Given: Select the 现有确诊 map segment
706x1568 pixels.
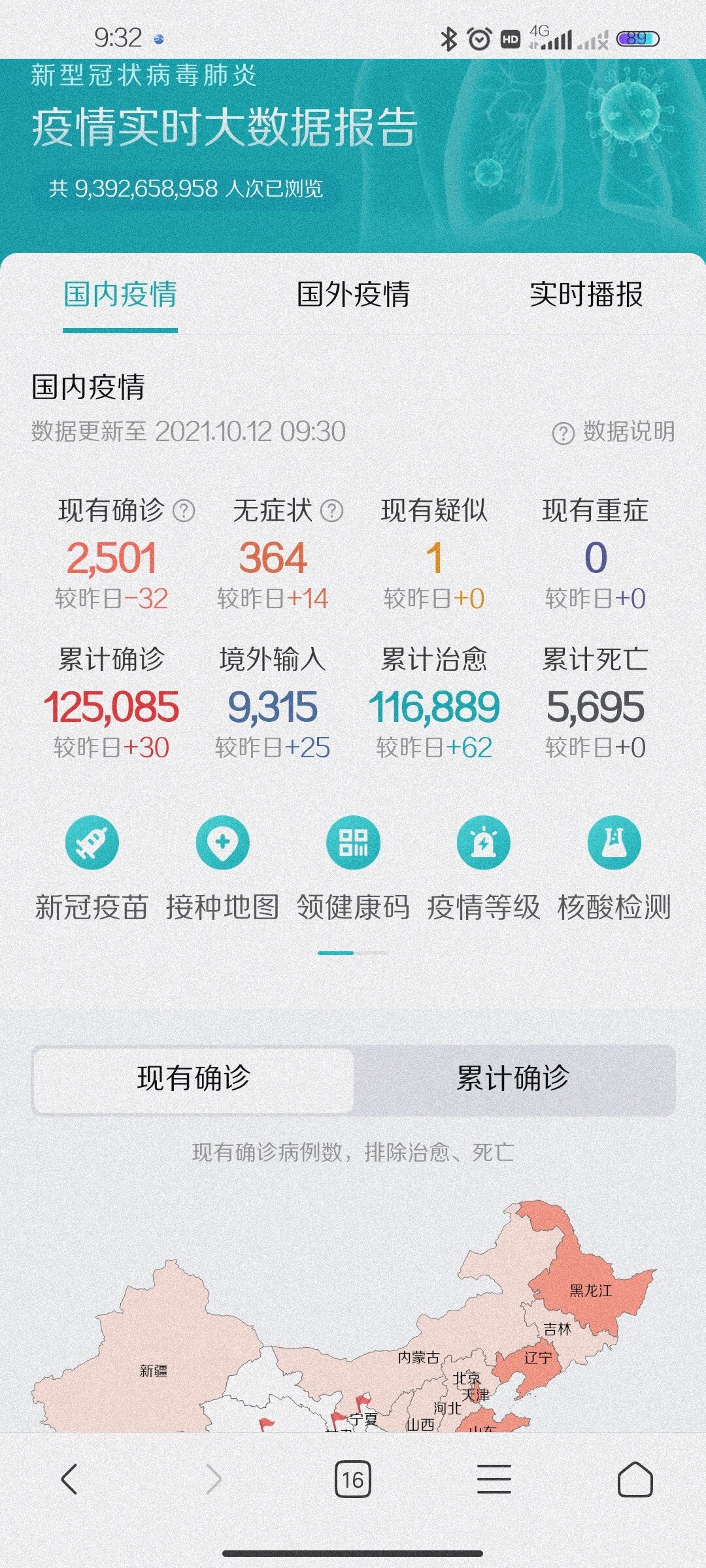Looking at the screenshot, I should click(x=193, y=1079).
